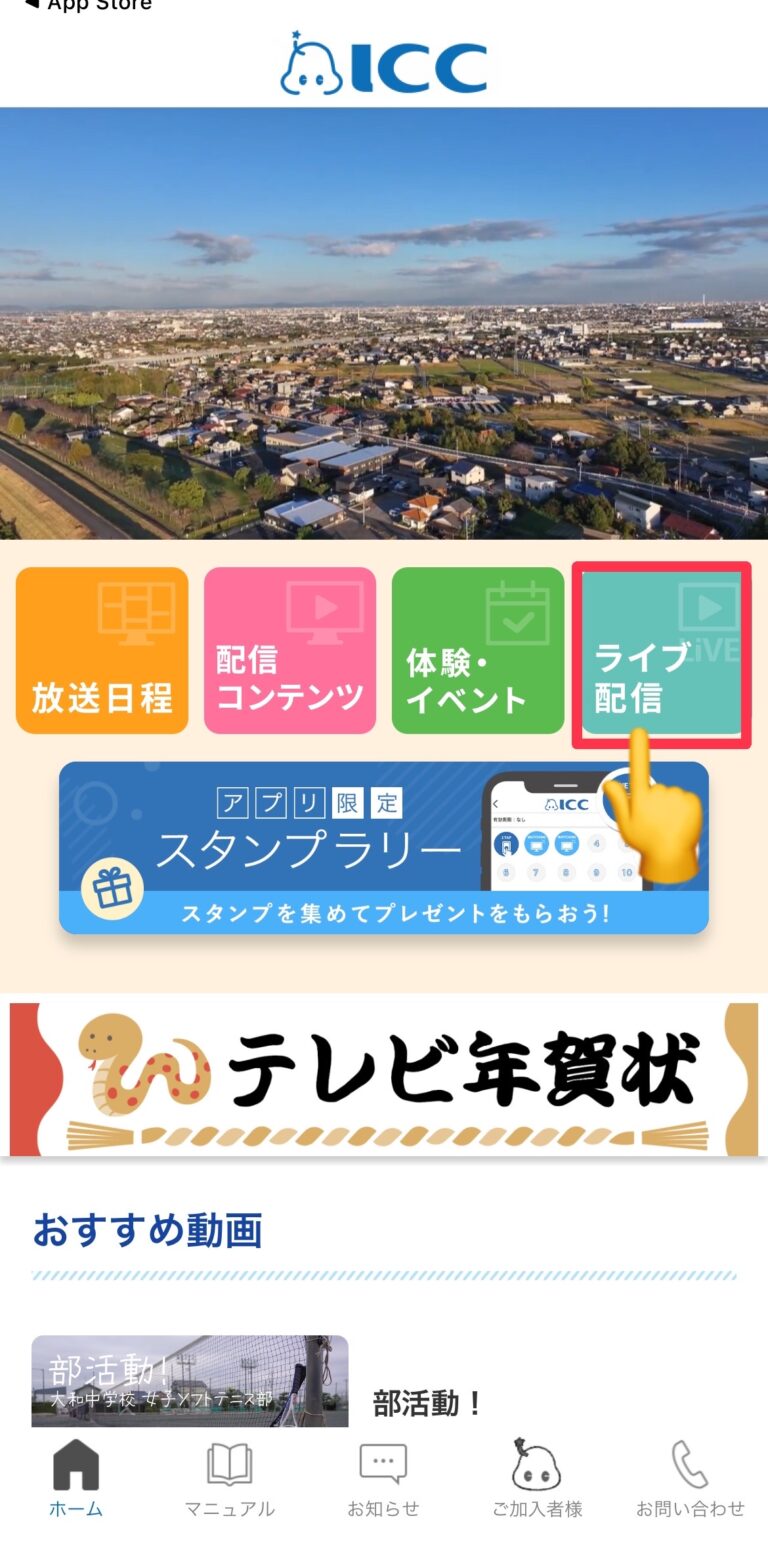Tap the ライブ配信 live stream tile
The width and height of the screenshot is (768, 1554).
tap(661, 652)
